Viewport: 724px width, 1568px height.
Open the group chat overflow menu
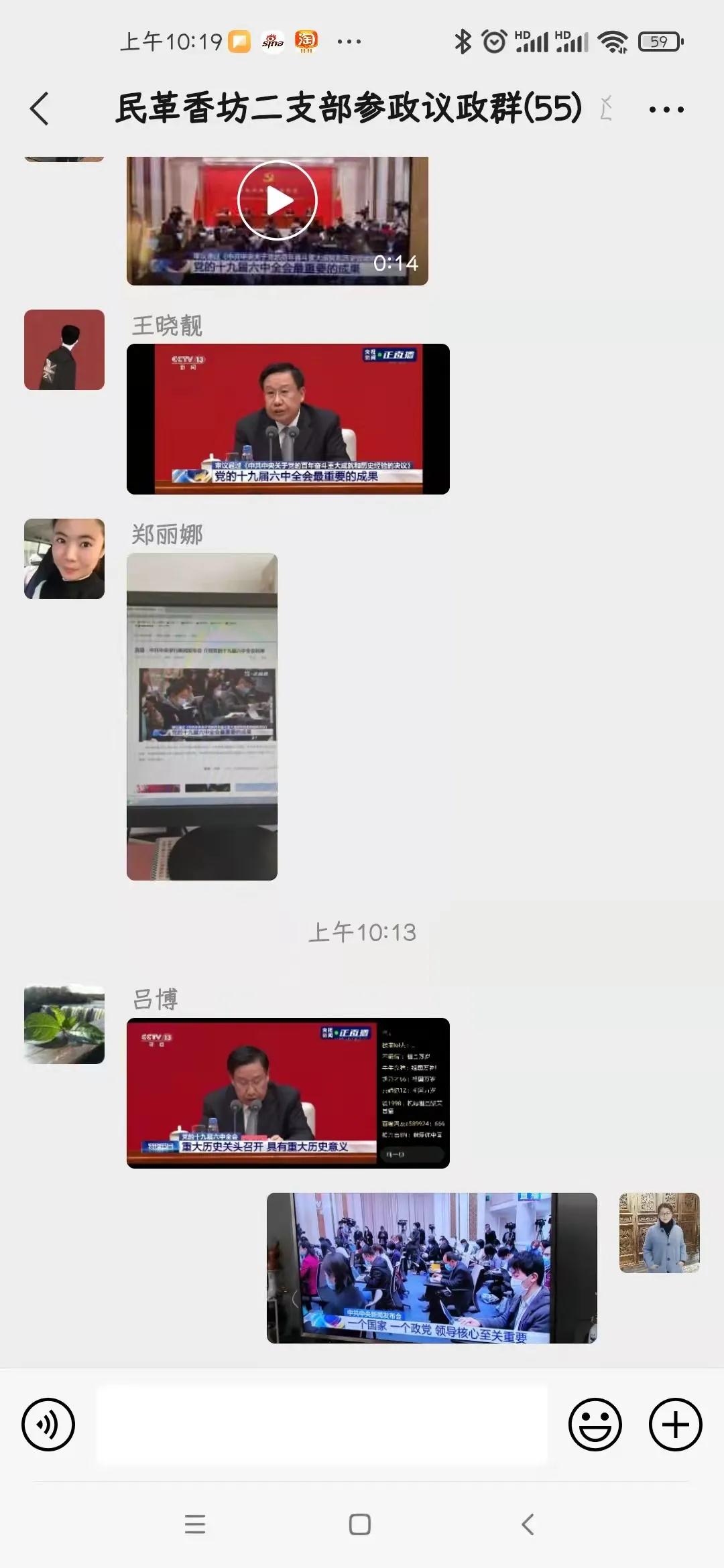pos(666,109)
